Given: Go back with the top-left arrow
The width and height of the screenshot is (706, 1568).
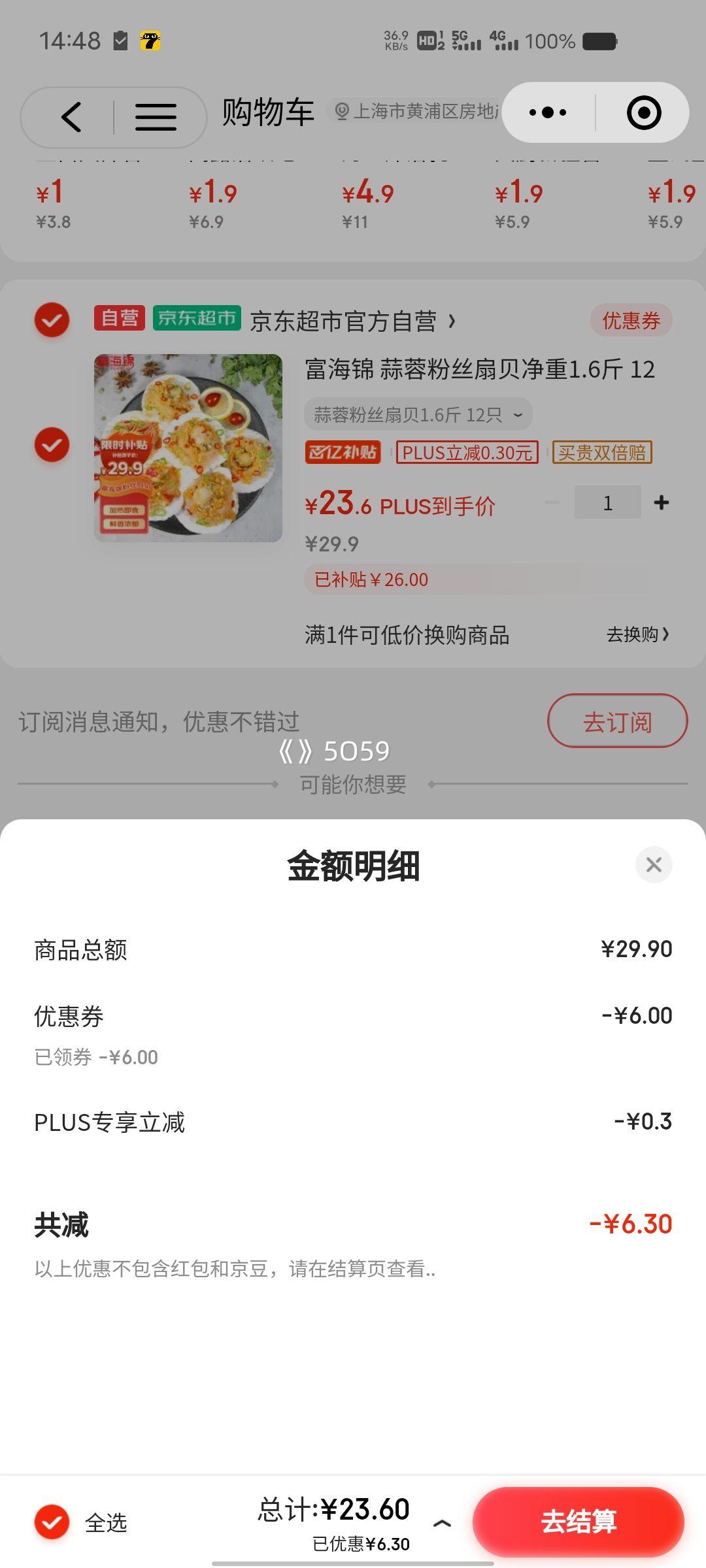Looking at the screenshot, I should 71,117.
